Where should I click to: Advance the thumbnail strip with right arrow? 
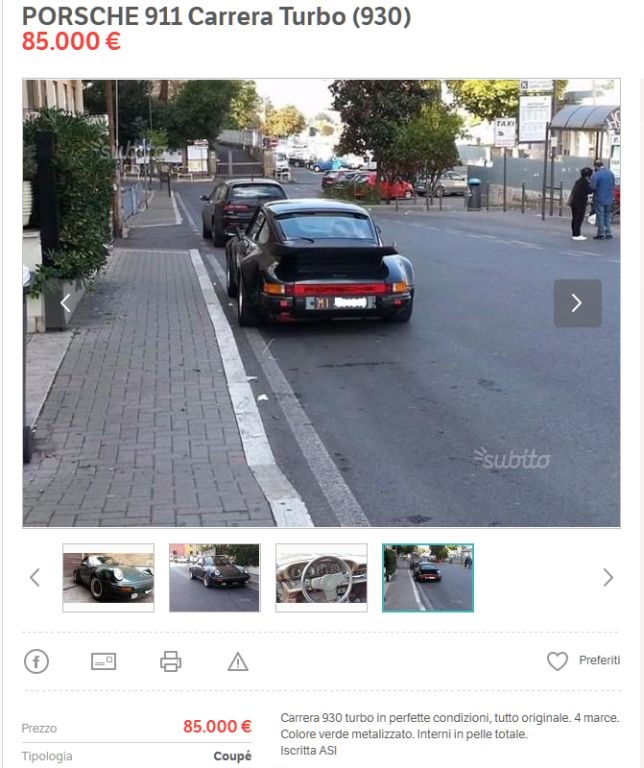click(607, 577)
